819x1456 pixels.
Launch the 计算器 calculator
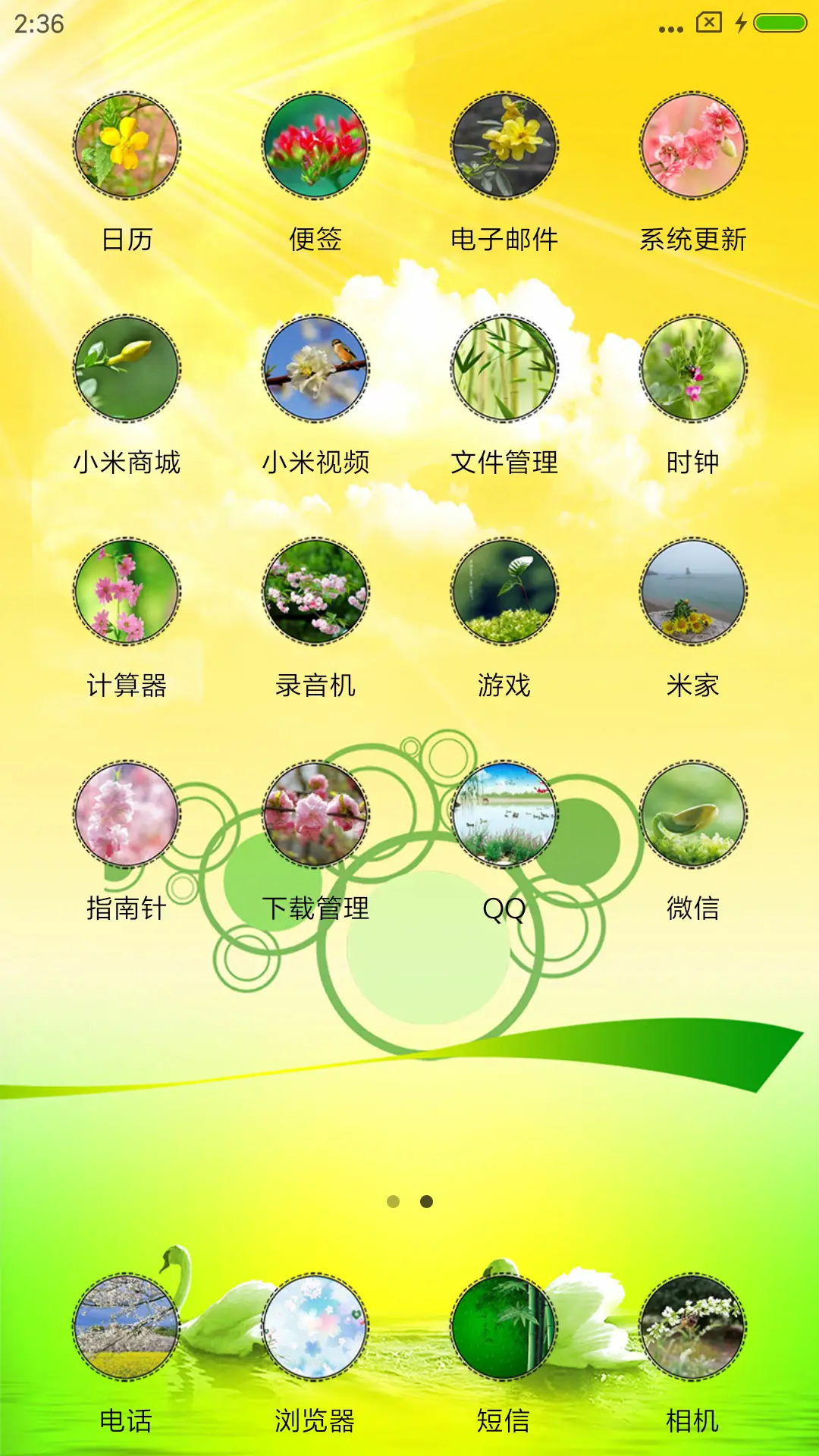[x=127, y=591]
